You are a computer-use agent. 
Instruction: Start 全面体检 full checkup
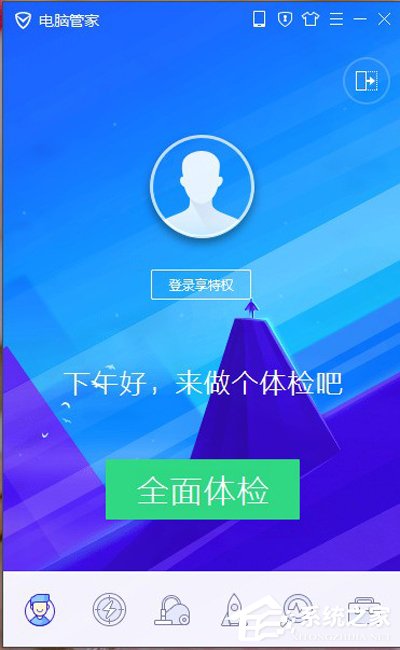click(x=203, y=489)
